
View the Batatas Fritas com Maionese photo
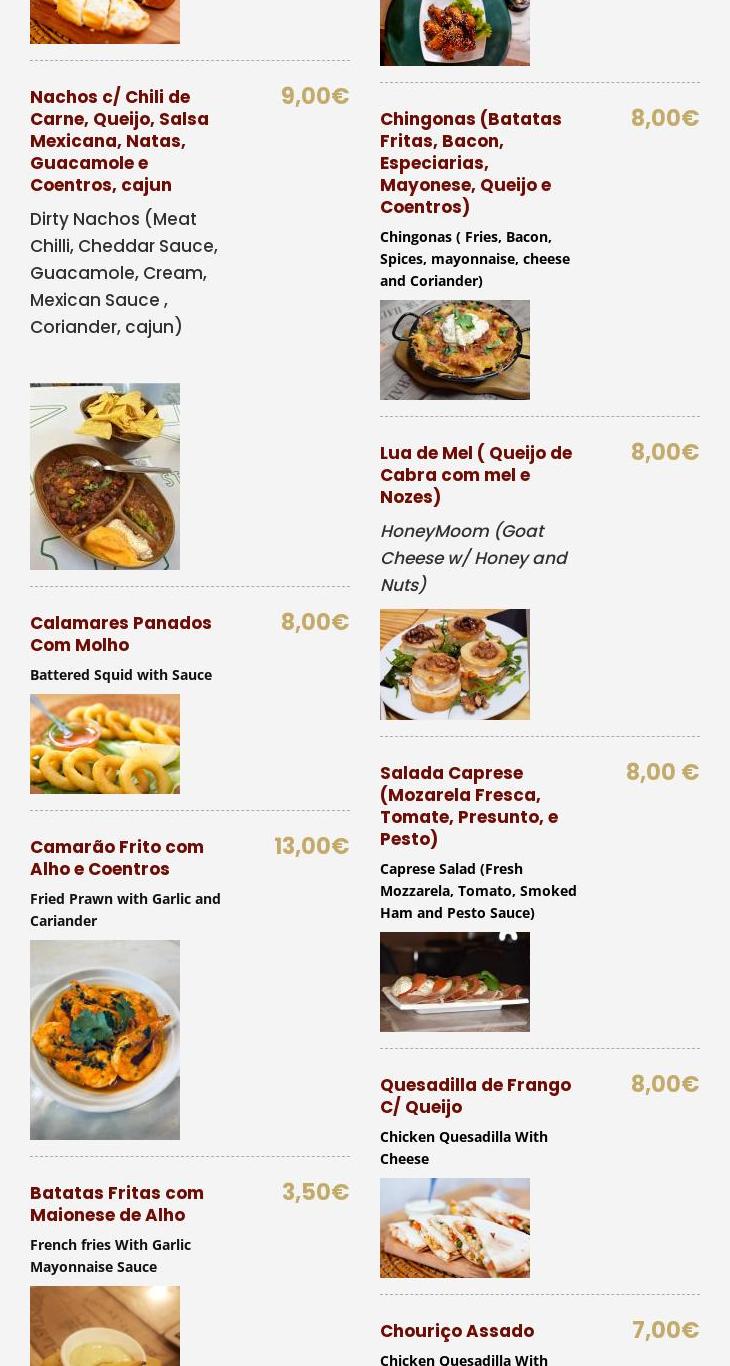point(105,1326)
